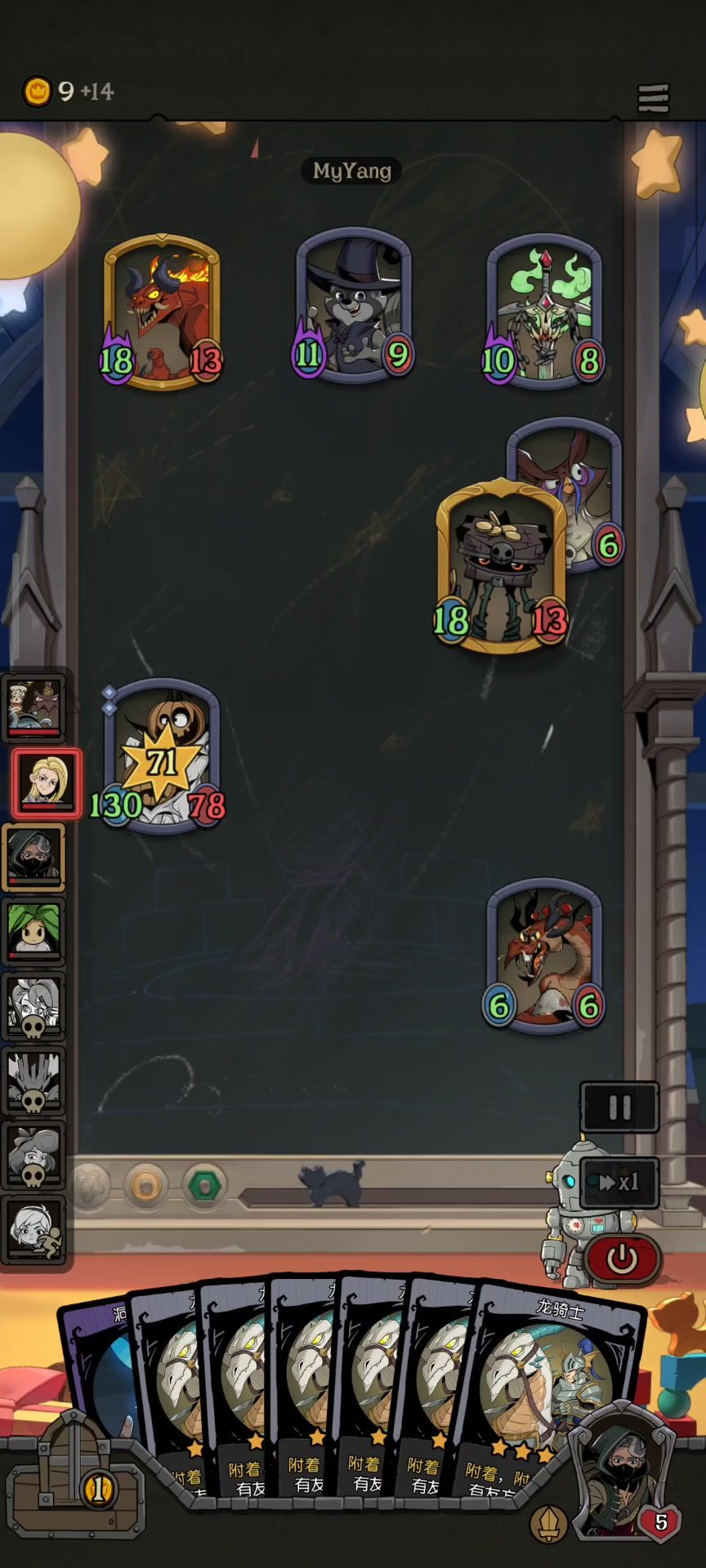The width and height of the screenshot is (706, 1568).
Task: Tap the skull sword minion 10/8
Action: tap(544, 310)
